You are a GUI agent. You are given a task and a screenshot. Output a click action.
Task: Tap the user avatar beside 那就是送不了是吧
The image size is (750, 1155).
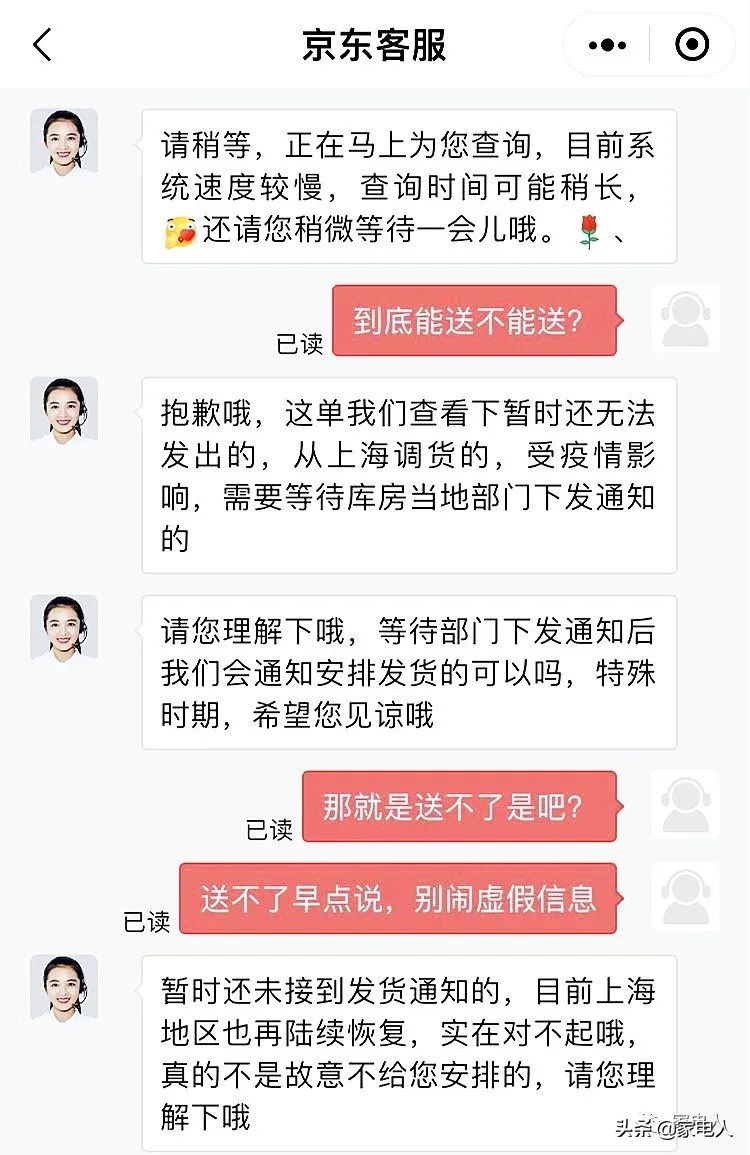coord(686,805)
